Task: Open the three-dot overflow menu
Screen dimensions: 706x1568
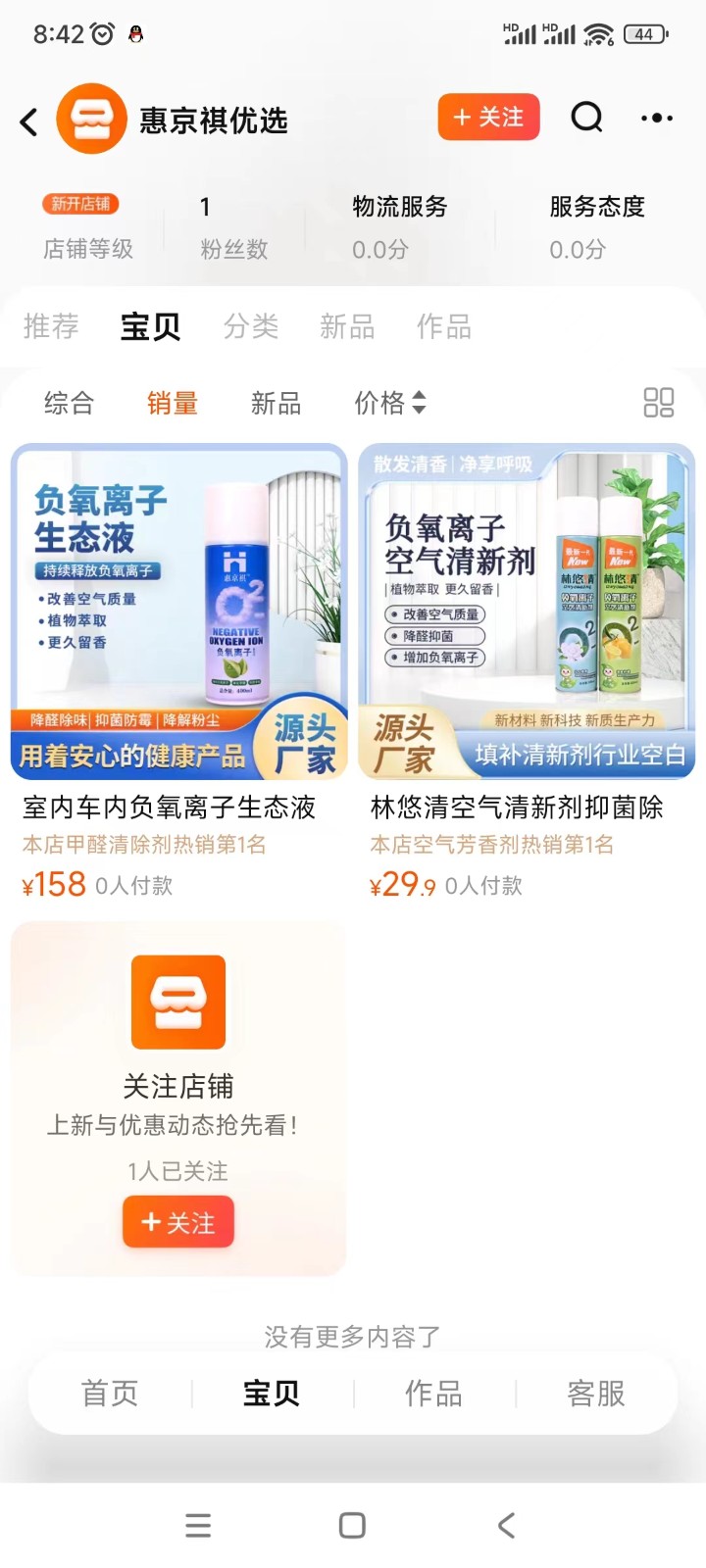Action: [656, 118]
